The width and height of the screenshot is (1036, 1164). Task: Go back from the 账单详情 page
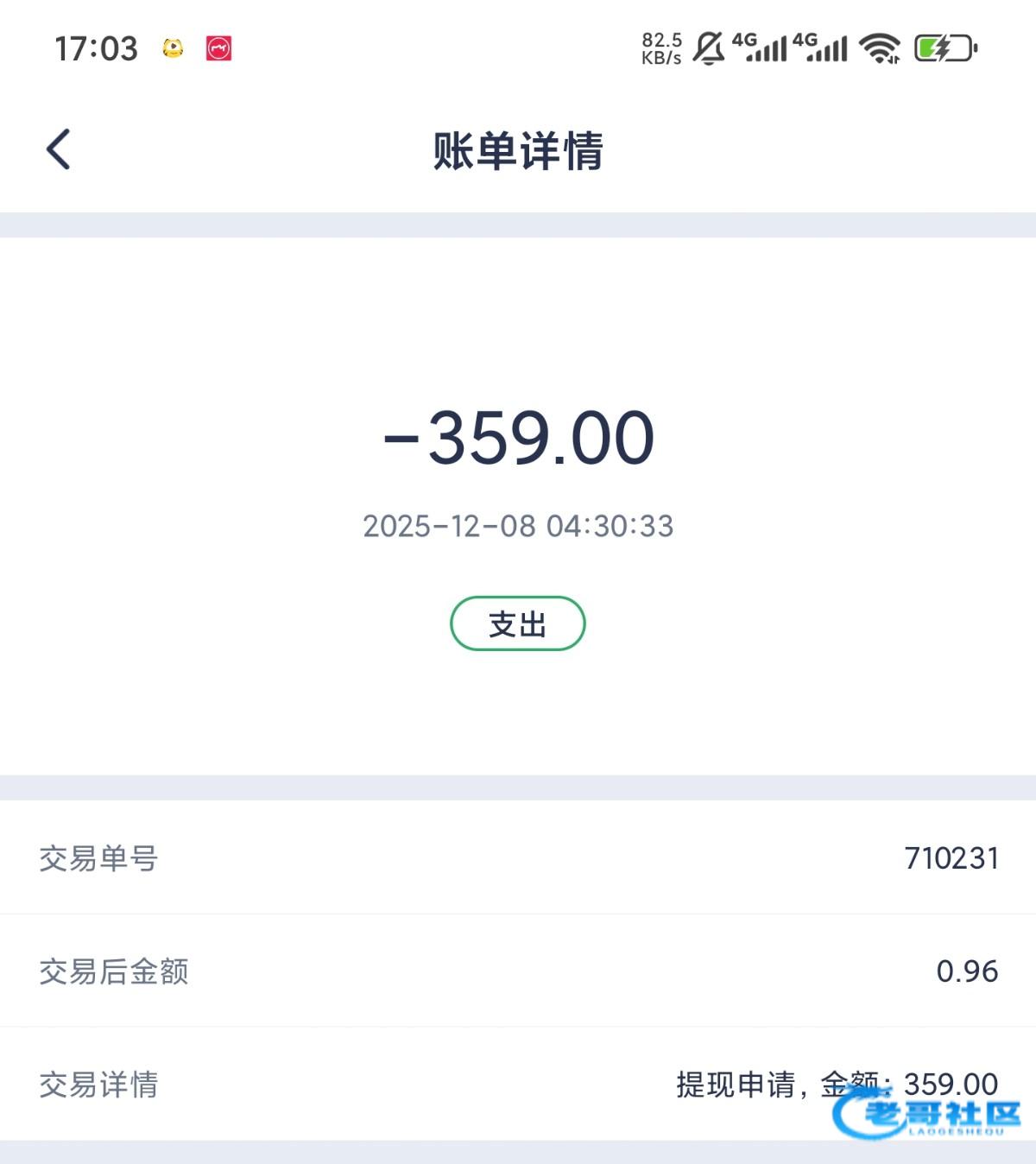point(58,149)
